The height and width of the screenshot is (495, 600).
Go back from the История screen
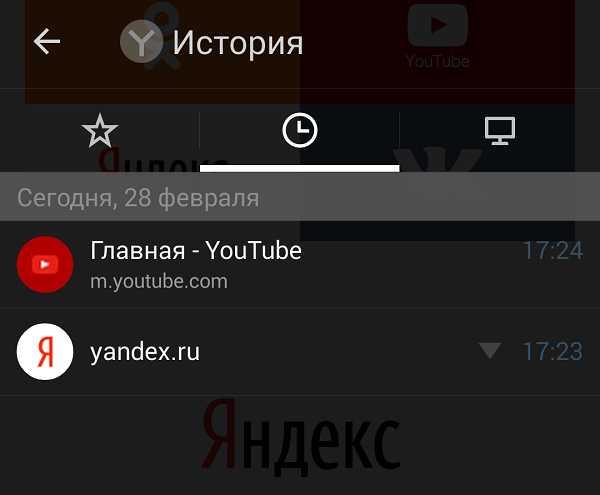47,41
